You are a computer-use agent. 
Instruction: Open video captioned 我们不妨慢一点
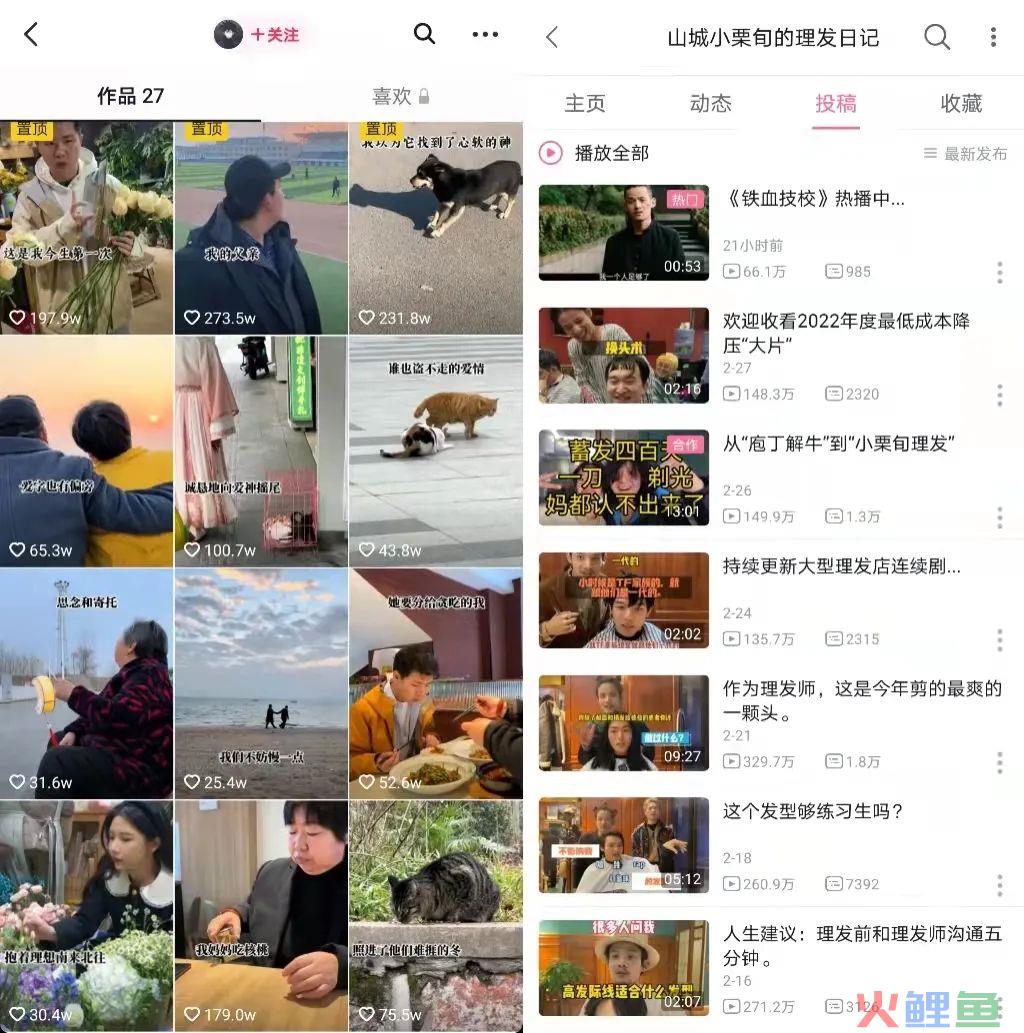261,683
